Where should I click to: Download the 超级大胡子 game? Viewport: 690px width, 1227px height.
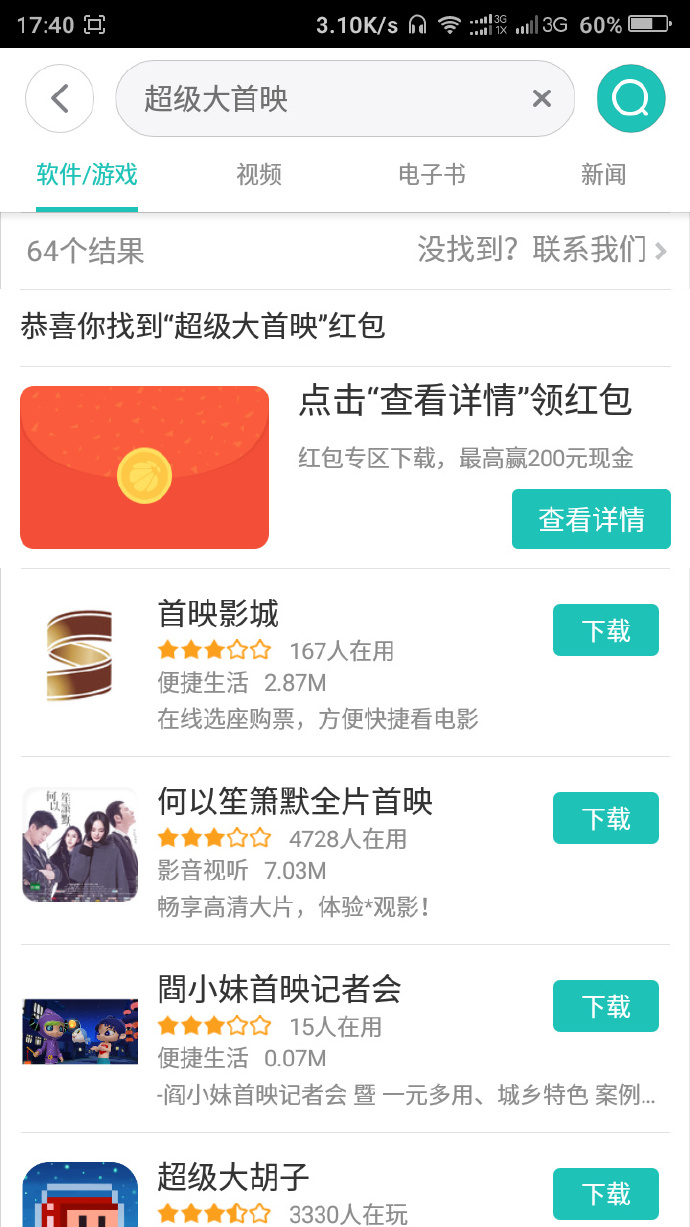605,1193
